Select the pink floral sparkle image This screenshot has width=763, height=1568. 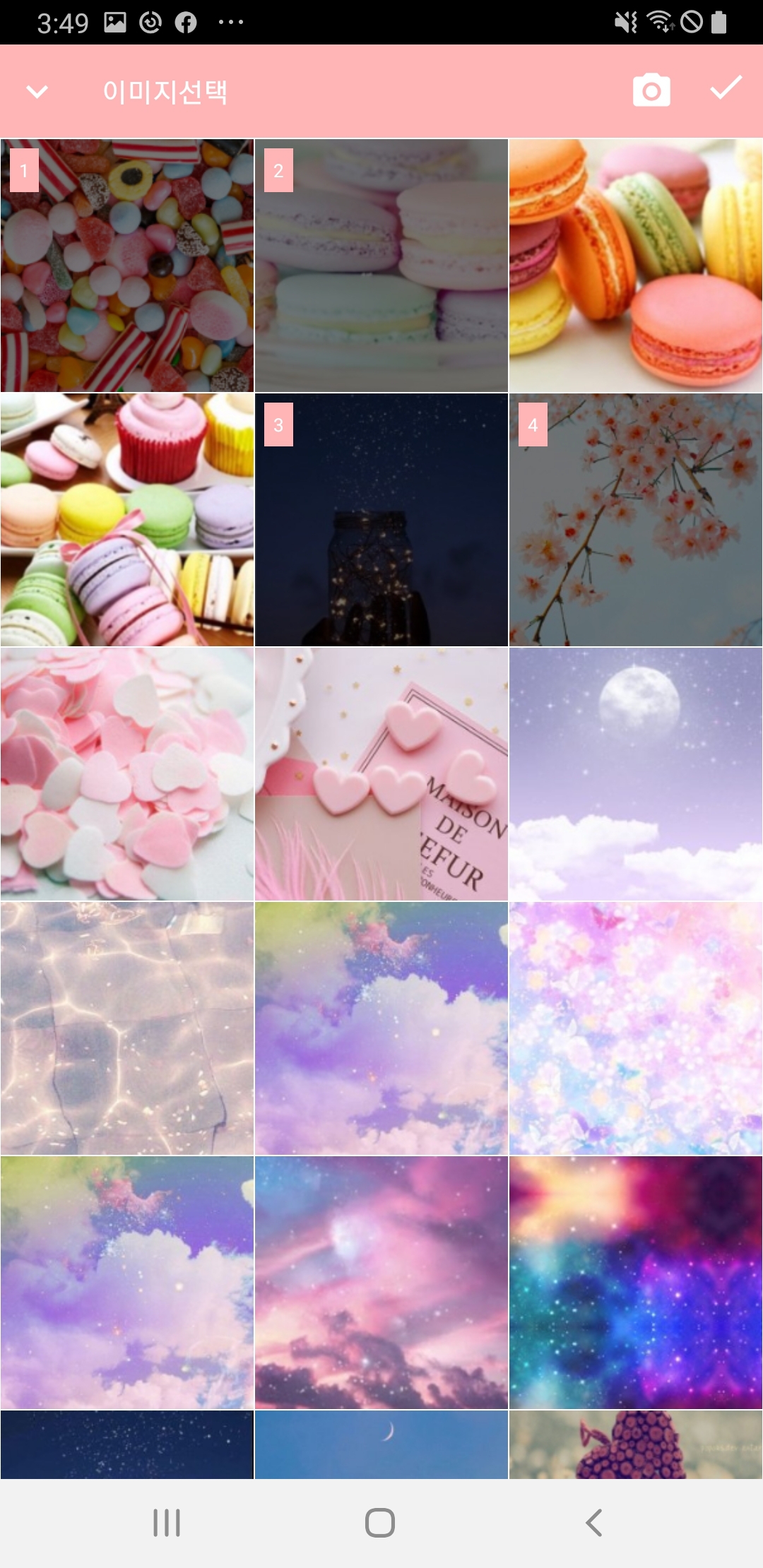coord(636,1028)
